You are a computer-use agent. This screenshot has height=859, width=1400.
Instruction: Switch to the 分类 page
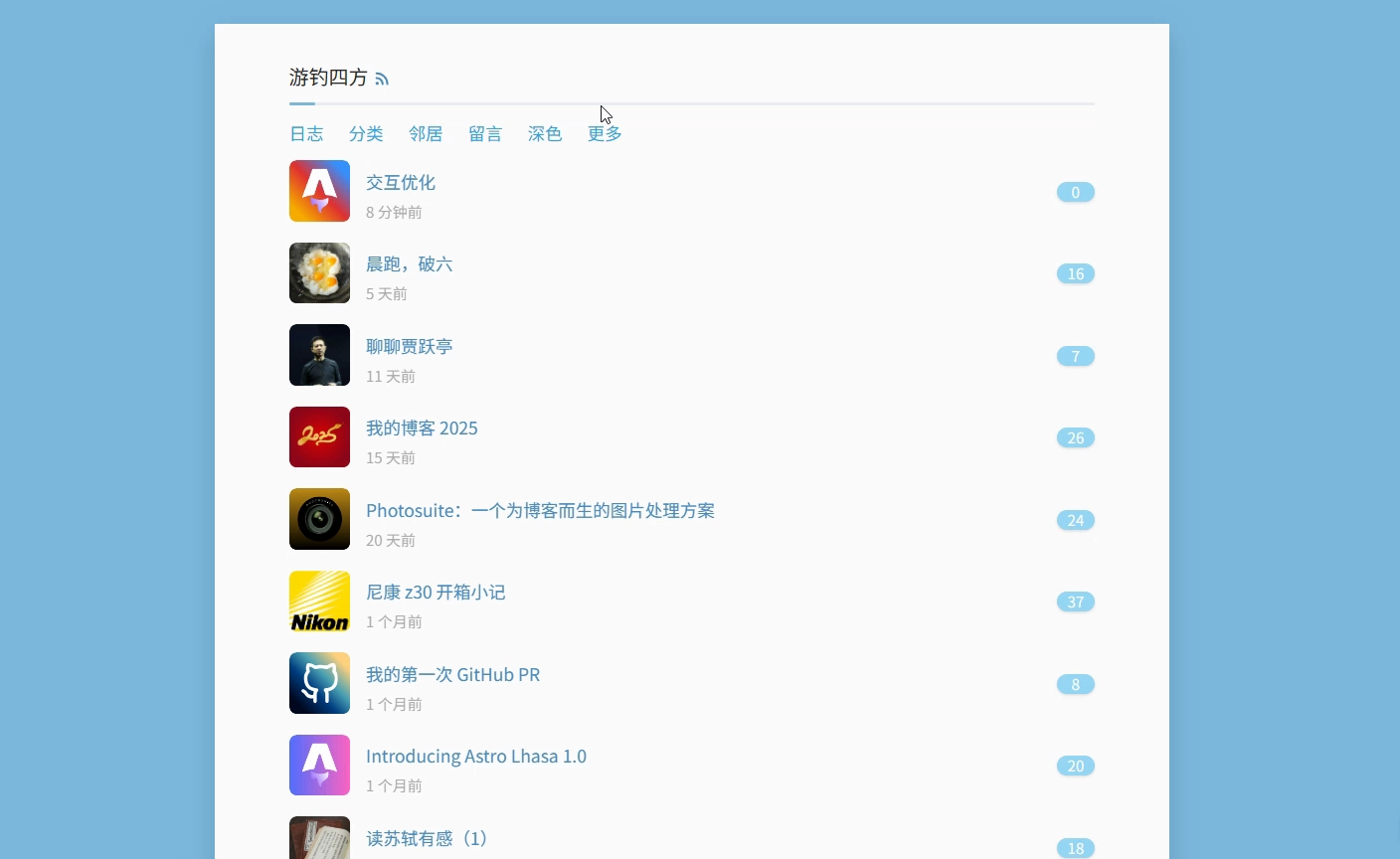click(x=366, y=133)
